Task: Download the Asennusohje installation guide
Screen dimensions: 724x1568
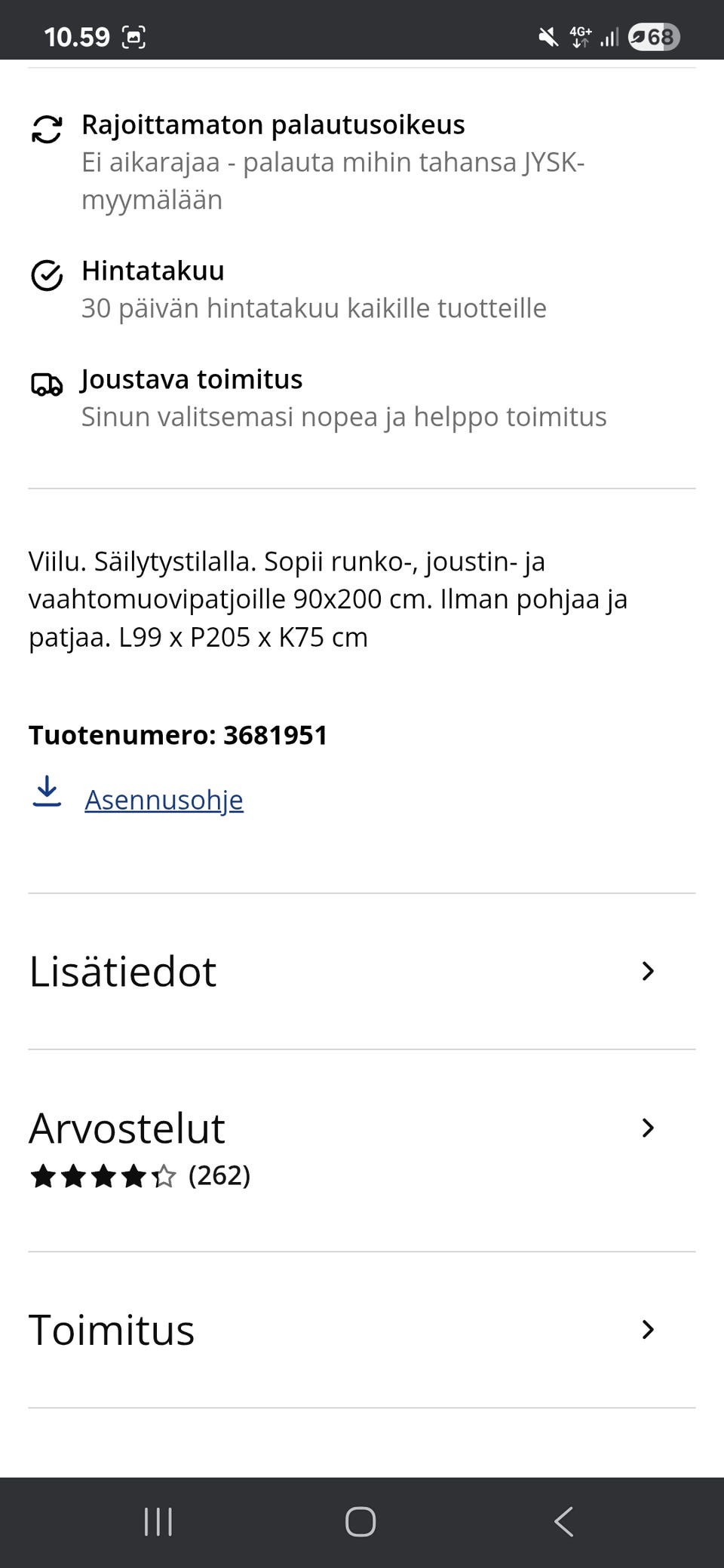Action: tap(163, 799)
